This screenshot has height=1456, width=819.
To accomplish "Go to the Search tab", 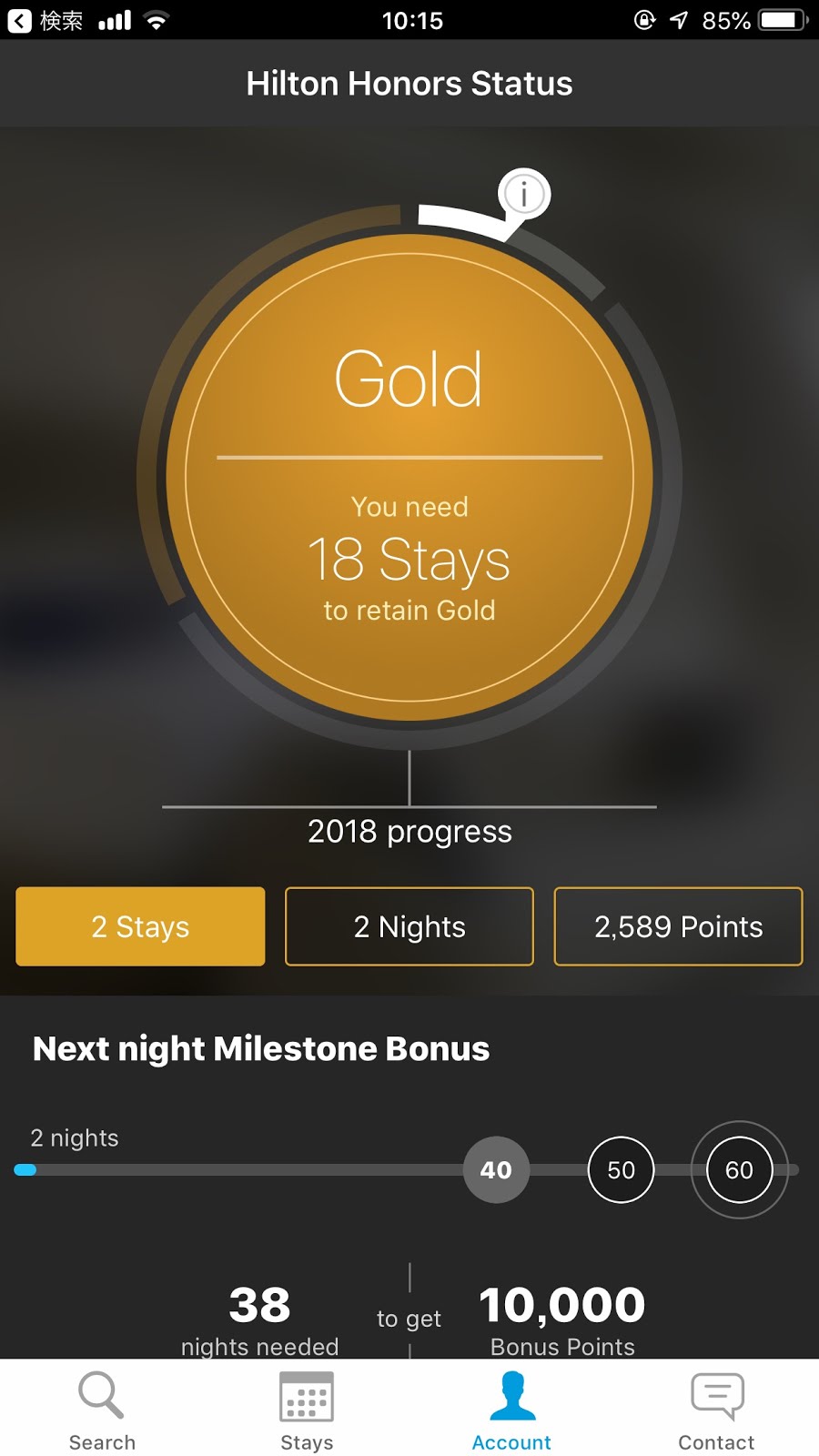I will coord(102,1410).
